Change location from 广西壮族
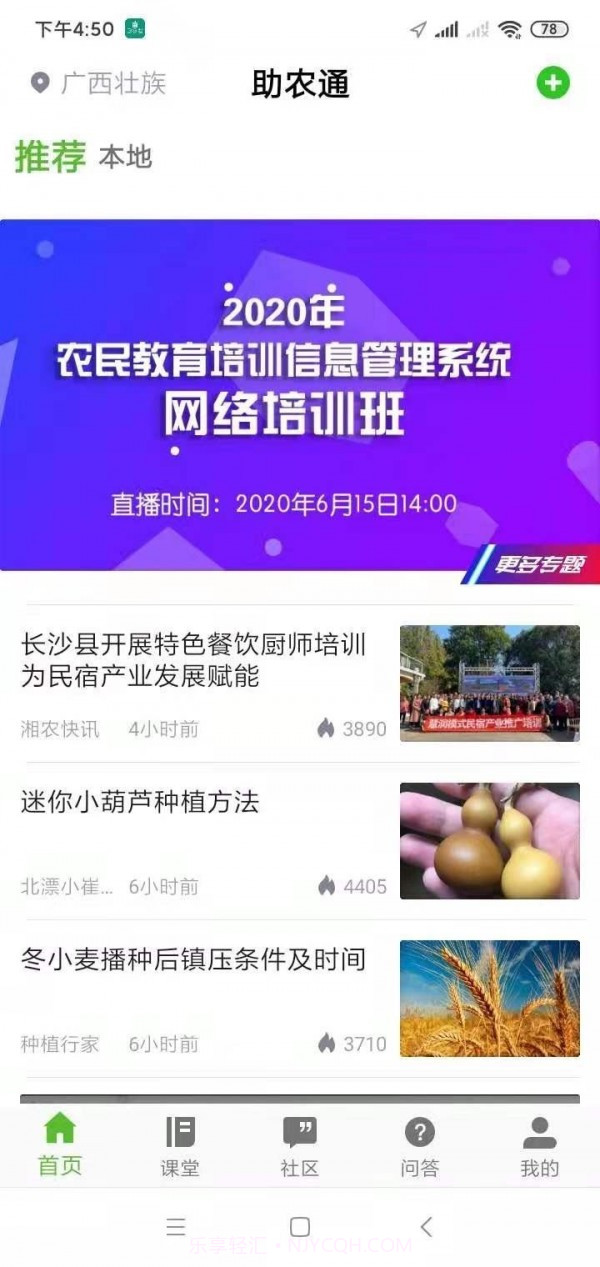Viewport: 600px width, 1267px height. 98,83
